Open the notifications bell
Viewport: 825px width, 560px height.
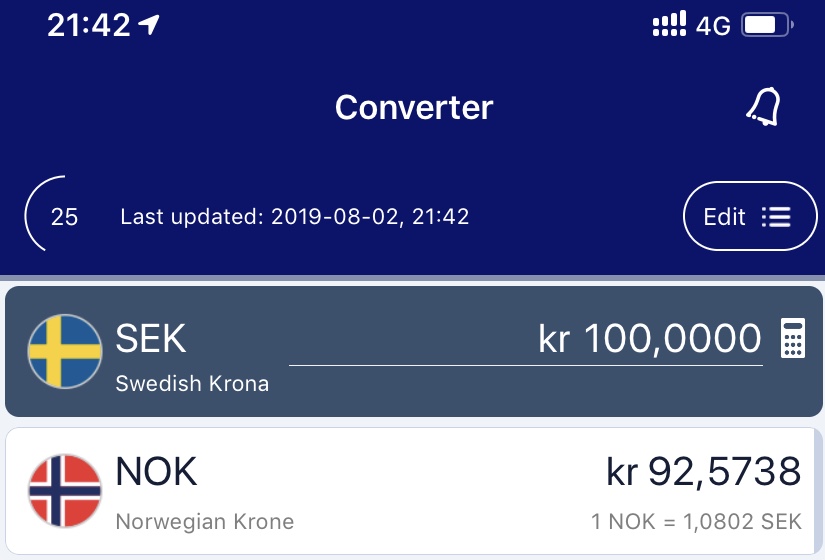[763, 107]
